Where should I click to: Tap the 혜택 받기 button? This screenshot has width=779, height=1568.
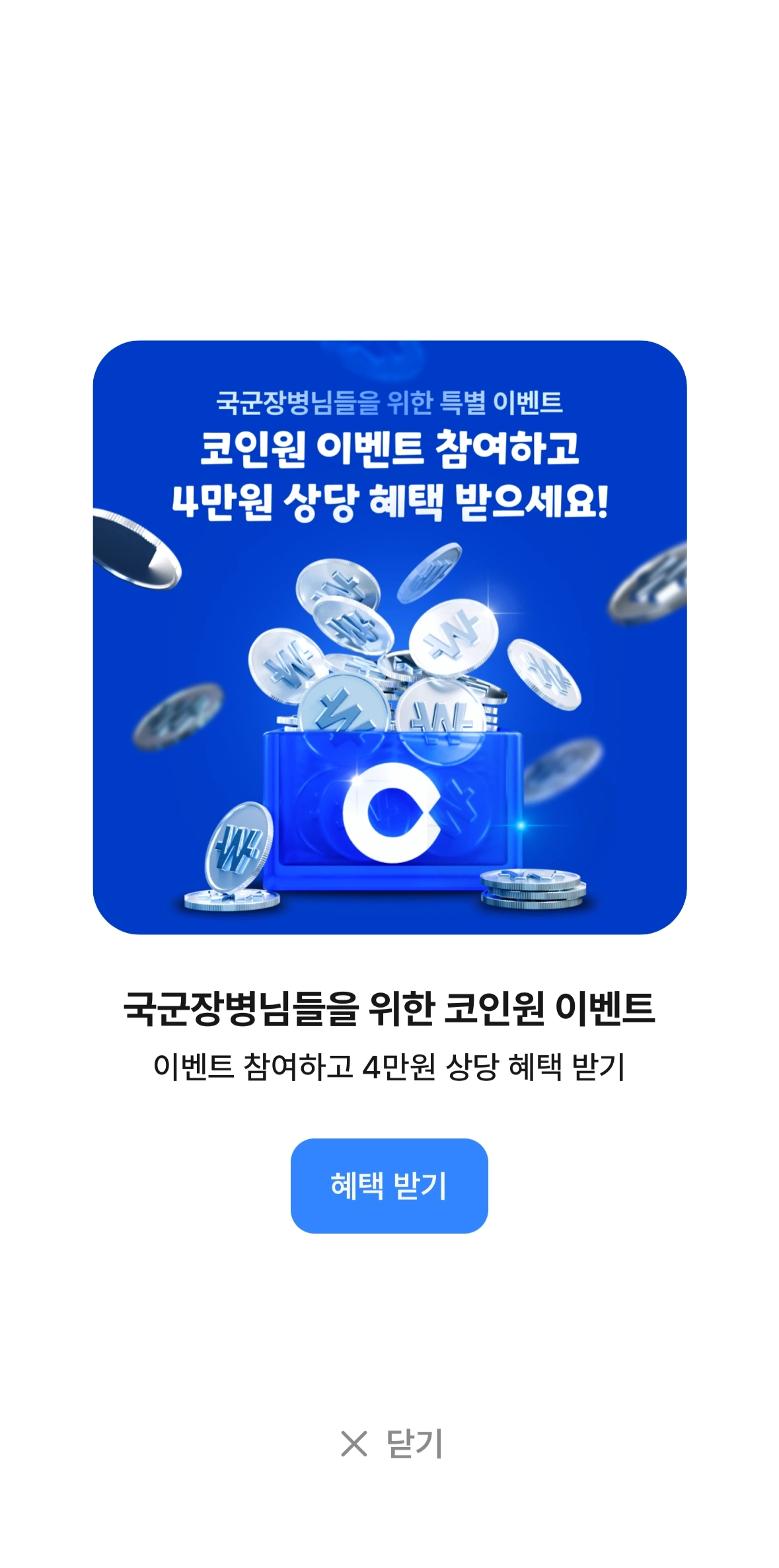point(389,1185)
